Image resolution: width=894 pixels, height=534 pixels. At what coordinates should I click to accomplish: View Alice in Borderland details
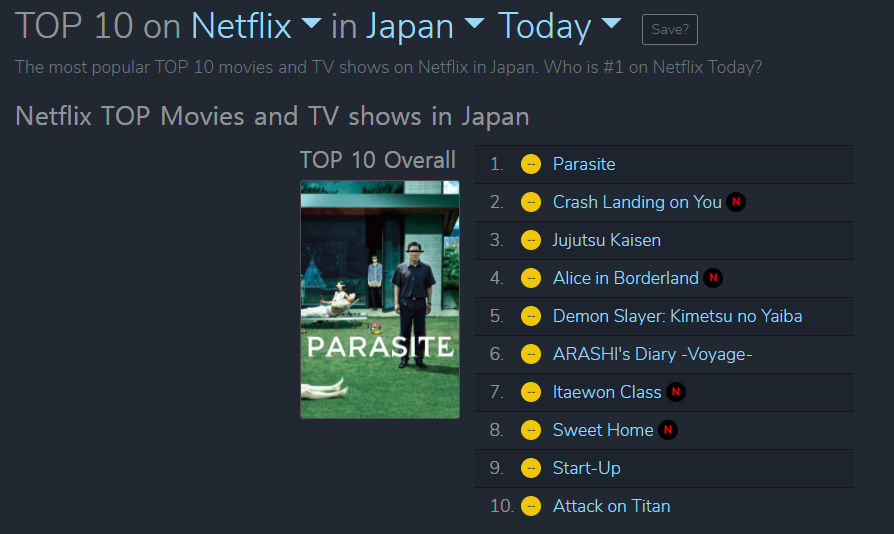pos(625,278)
